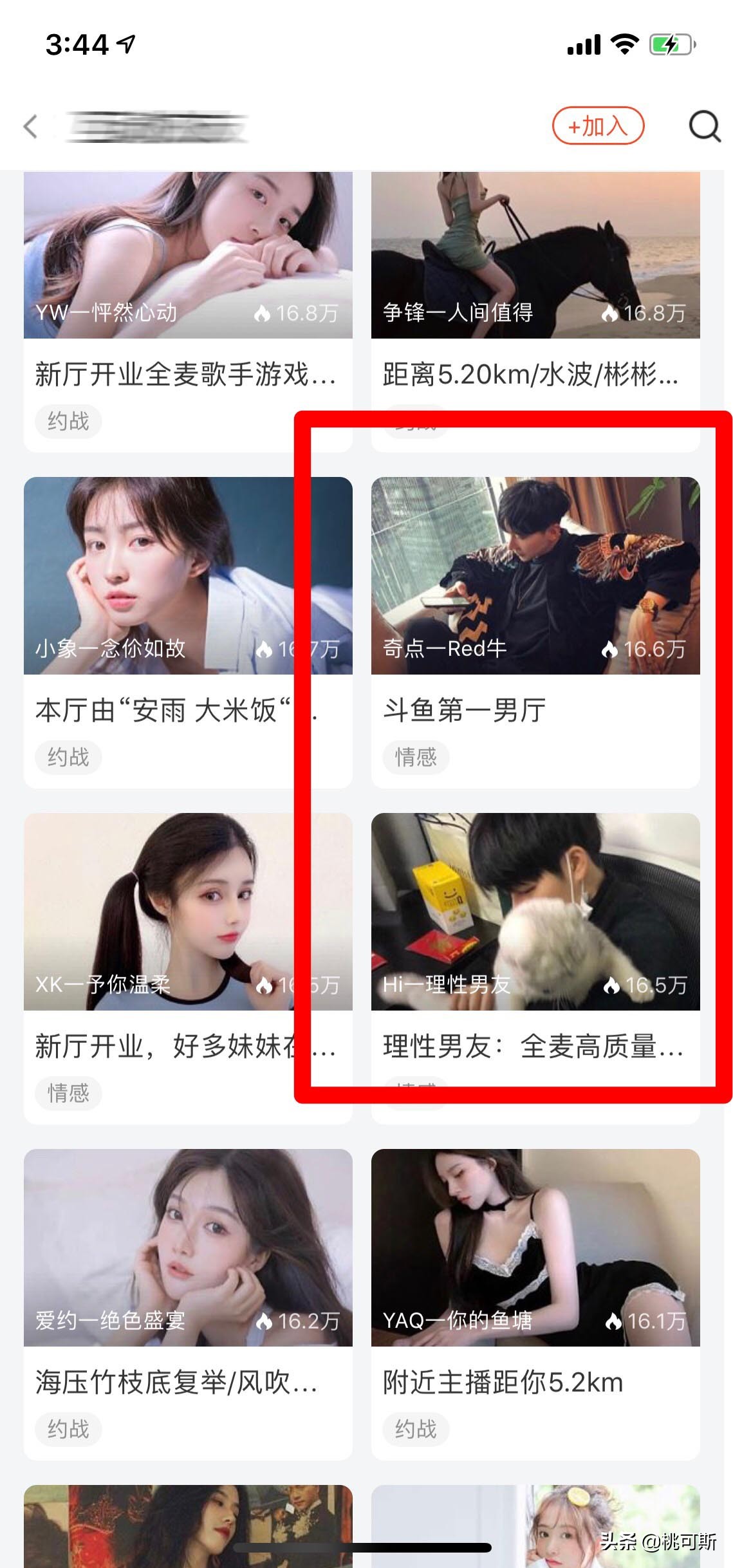Select the 约战 tag under 小象一念你如故
Screen dimensions: 733x1568
(x=68, y=758)
